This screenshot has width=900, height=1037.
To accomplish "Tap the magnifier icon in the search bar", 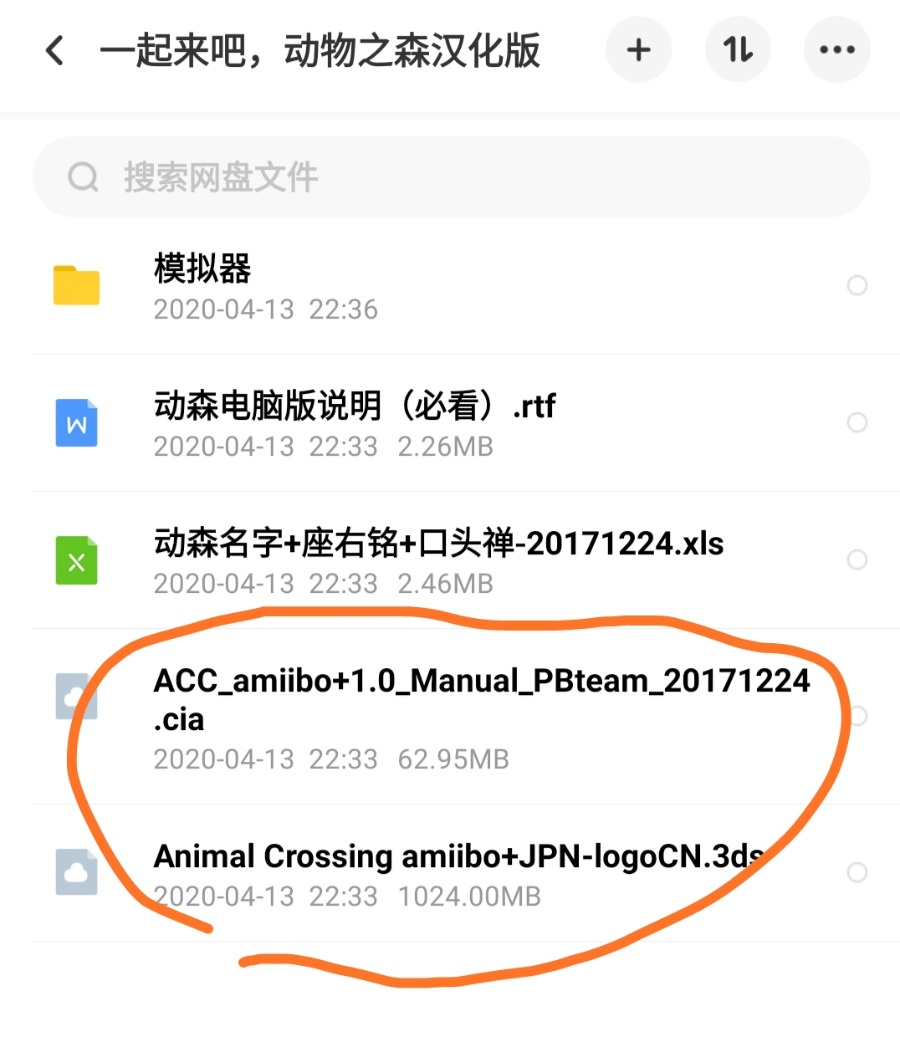I will pos(83,177).
